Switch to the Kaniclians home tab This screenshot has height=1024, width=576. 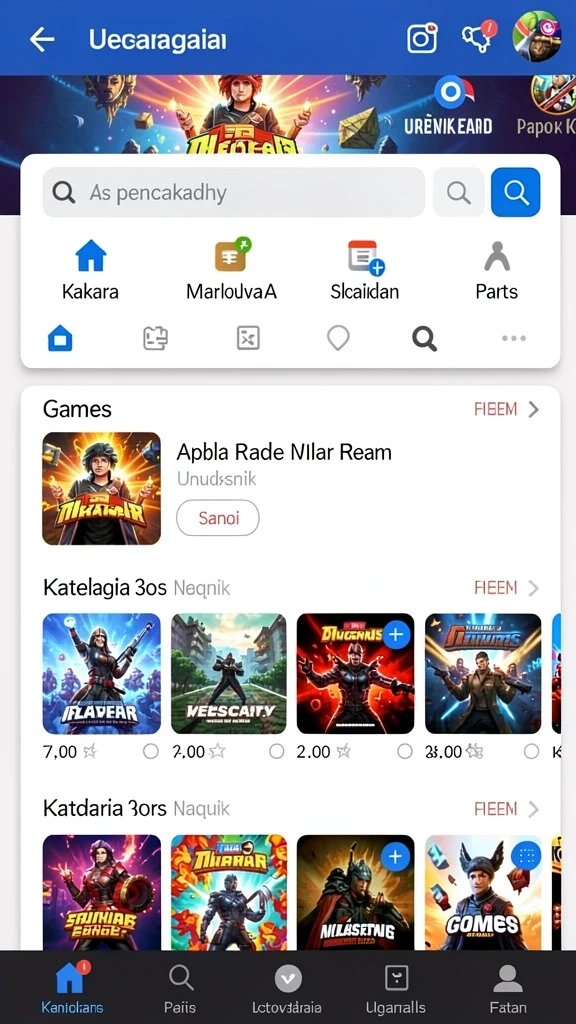point(72,989)
